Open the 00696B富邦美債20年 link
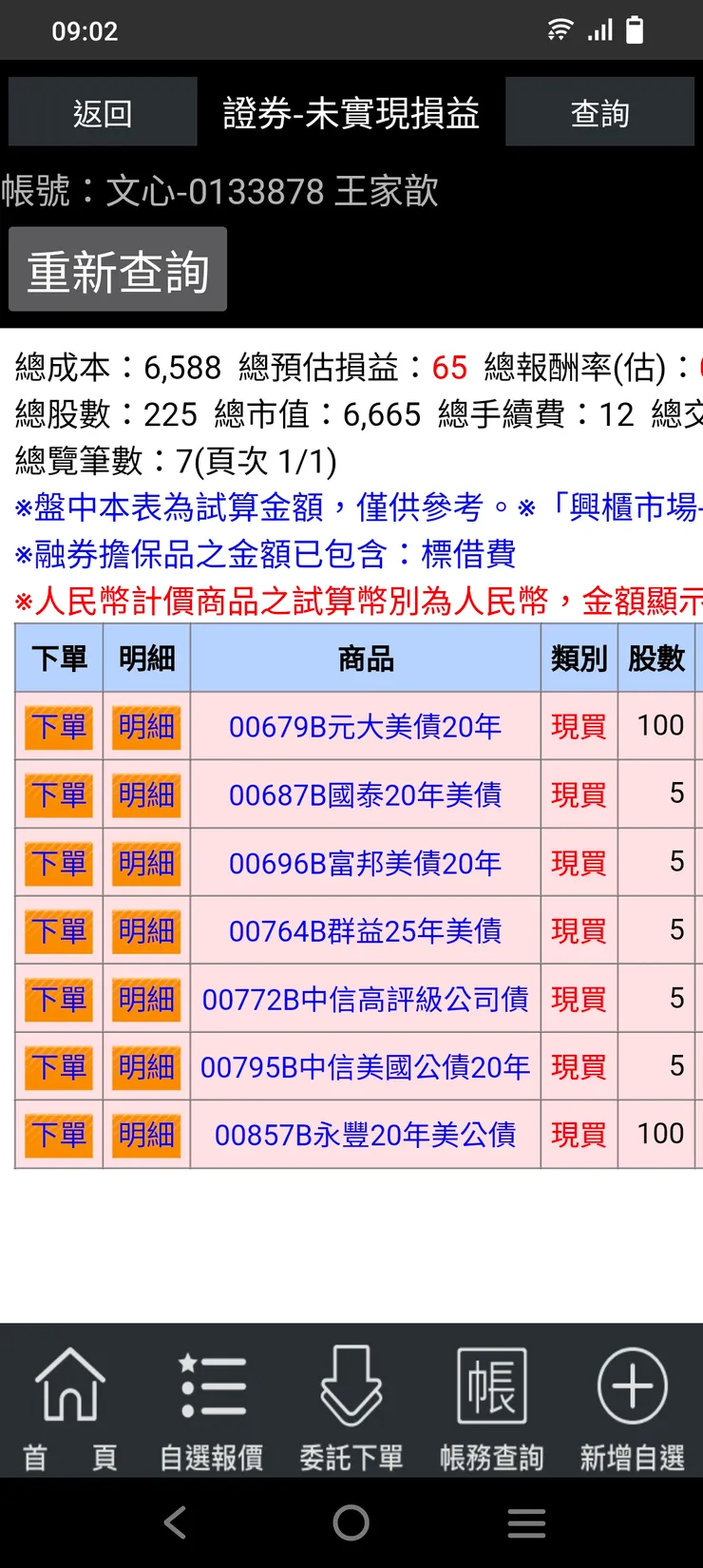The image size is (703, 1568). coord(364,862)
